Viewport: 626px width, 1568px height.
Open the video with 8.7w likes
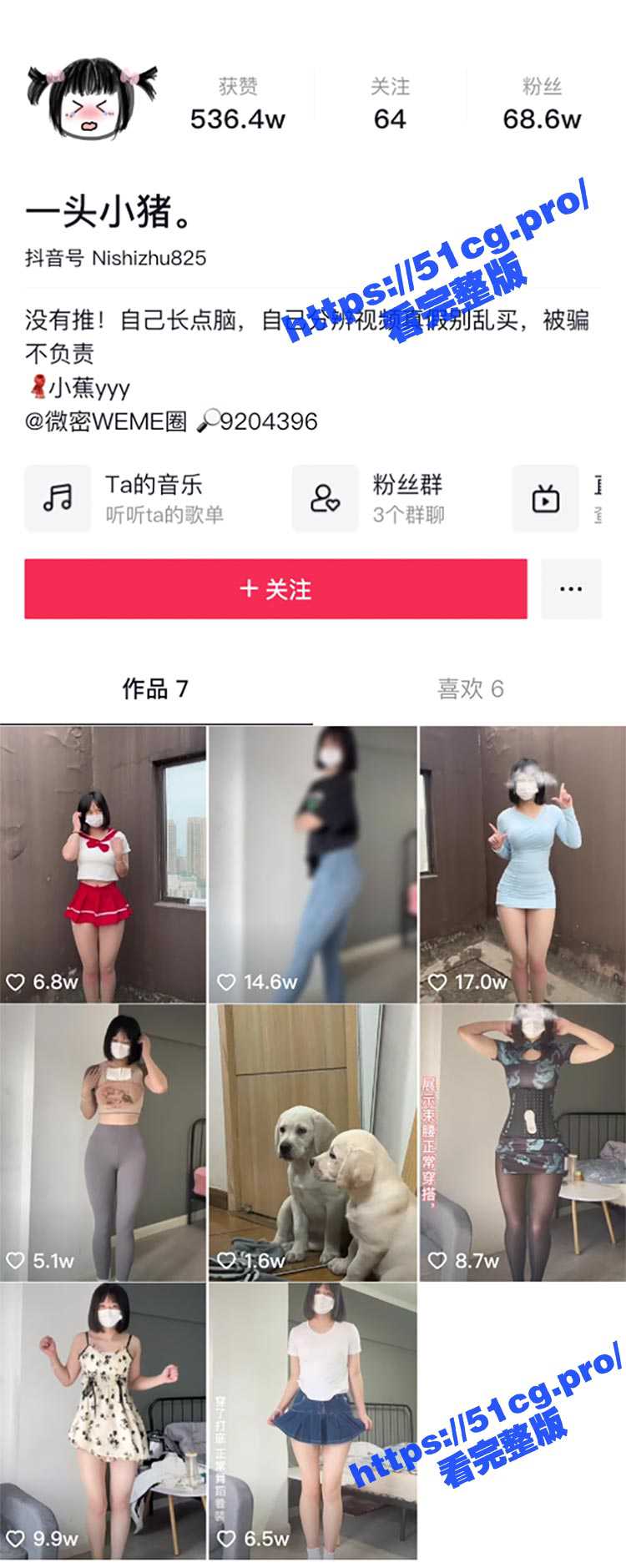523,1143
